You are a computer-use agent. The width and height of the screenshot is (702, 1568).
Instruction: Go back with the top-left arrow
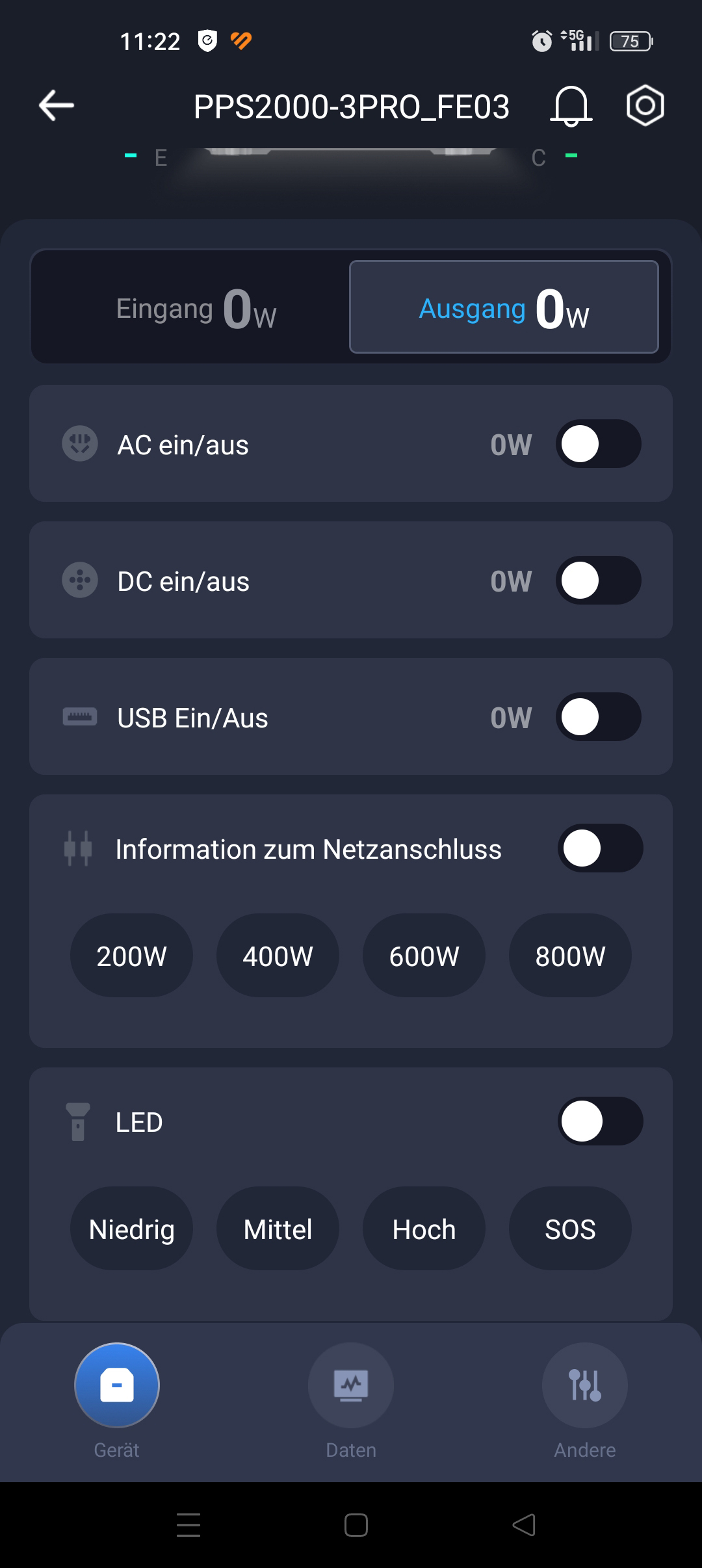pos(57,106)
